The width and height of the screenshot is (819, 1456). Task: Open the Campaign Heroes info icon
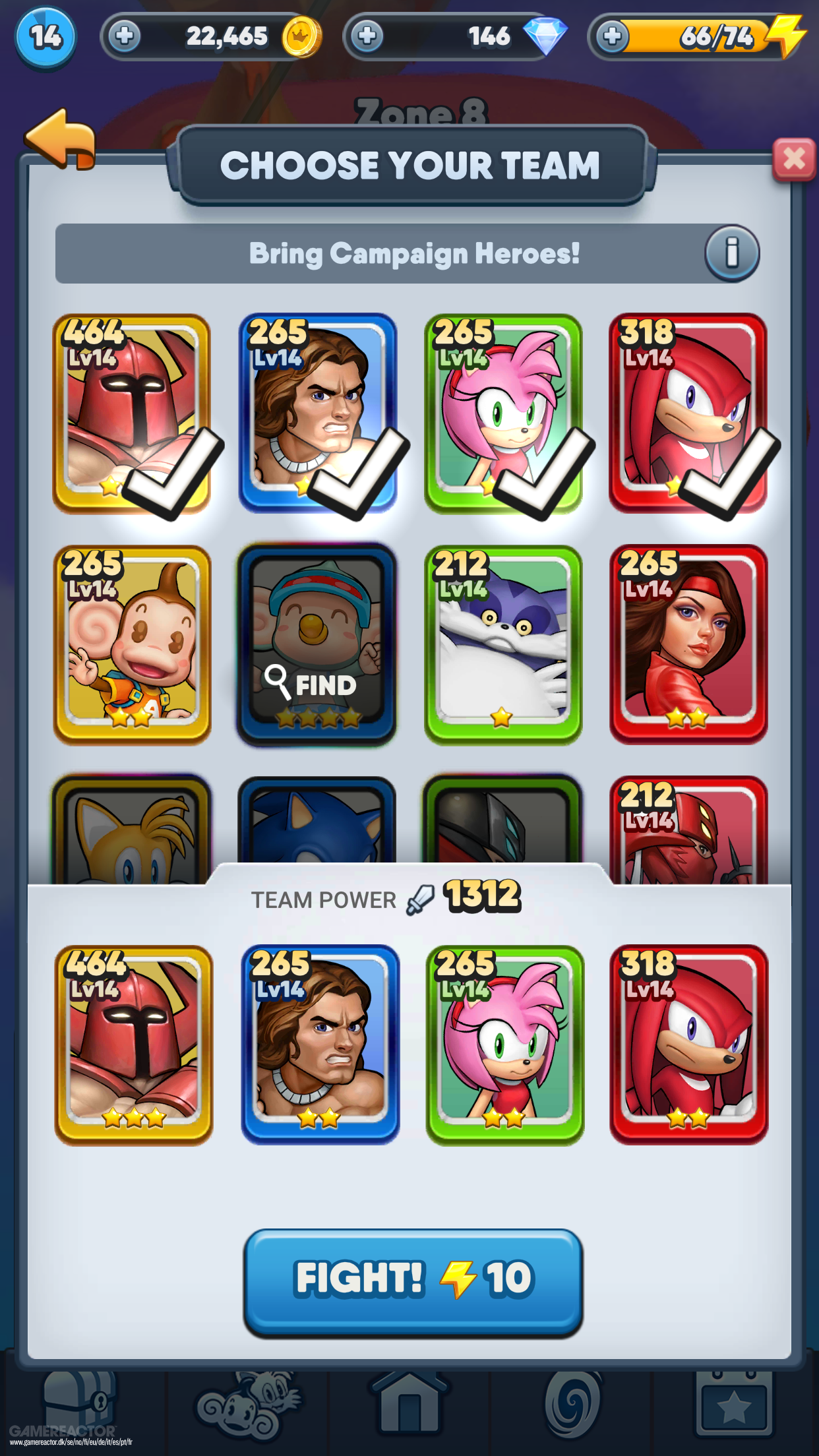point(731,253)
